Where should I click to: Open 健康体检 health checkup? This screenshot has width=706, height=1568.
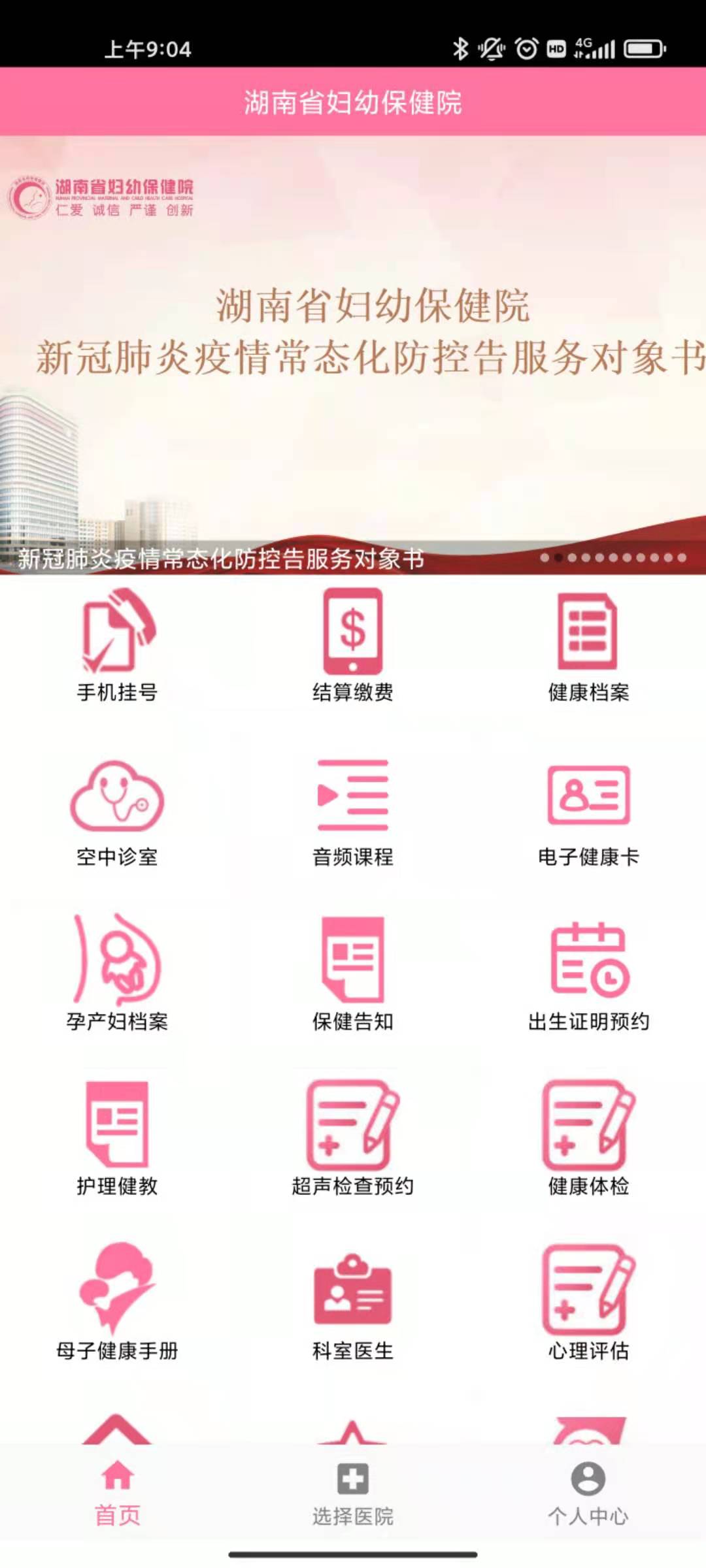pos(588,1138)
